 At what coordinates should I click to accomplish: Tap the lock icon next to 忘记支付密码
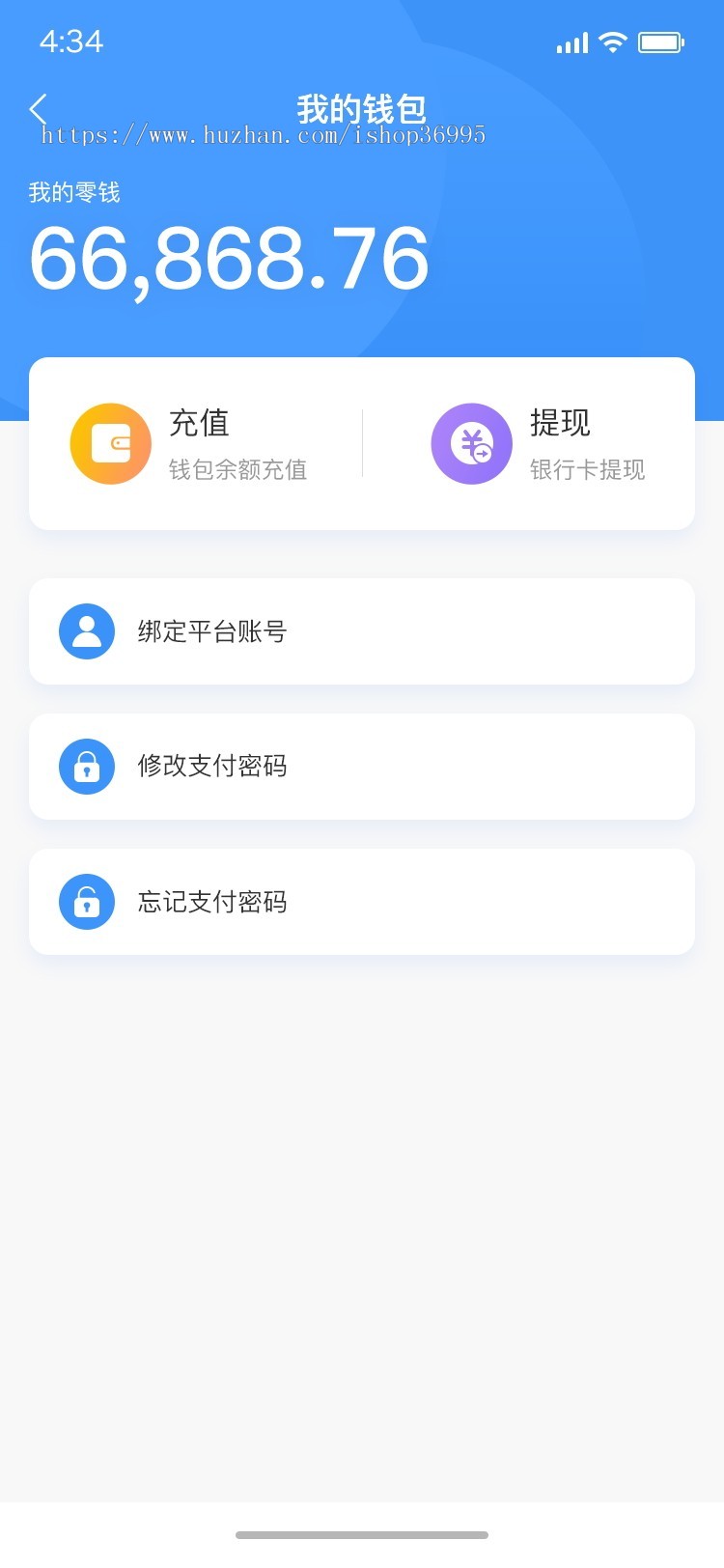87,902
